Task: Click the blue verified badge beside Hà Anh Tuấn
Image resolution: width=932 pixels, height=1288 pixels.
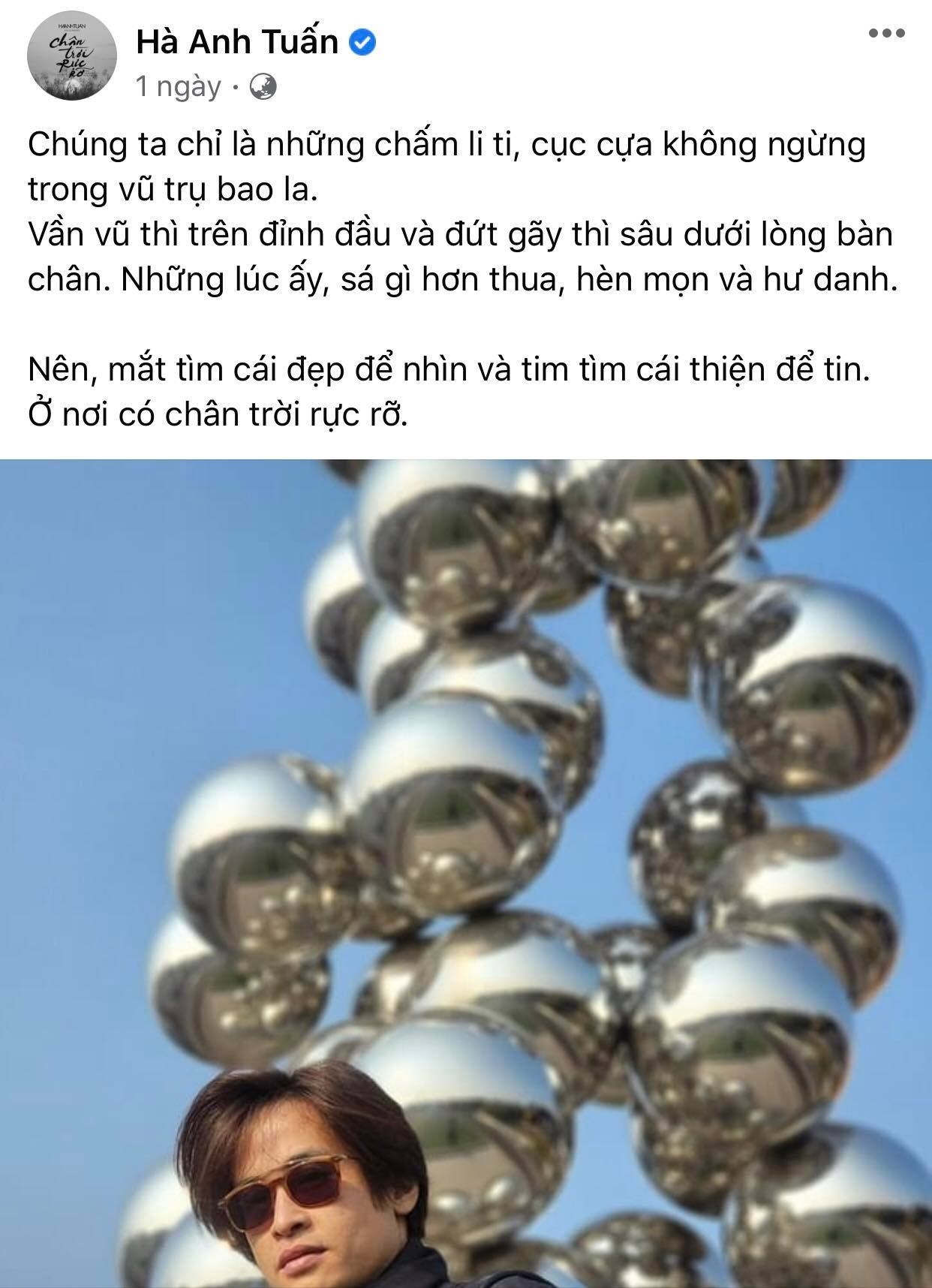Action: pyautogui.click(x=362, y=43)
